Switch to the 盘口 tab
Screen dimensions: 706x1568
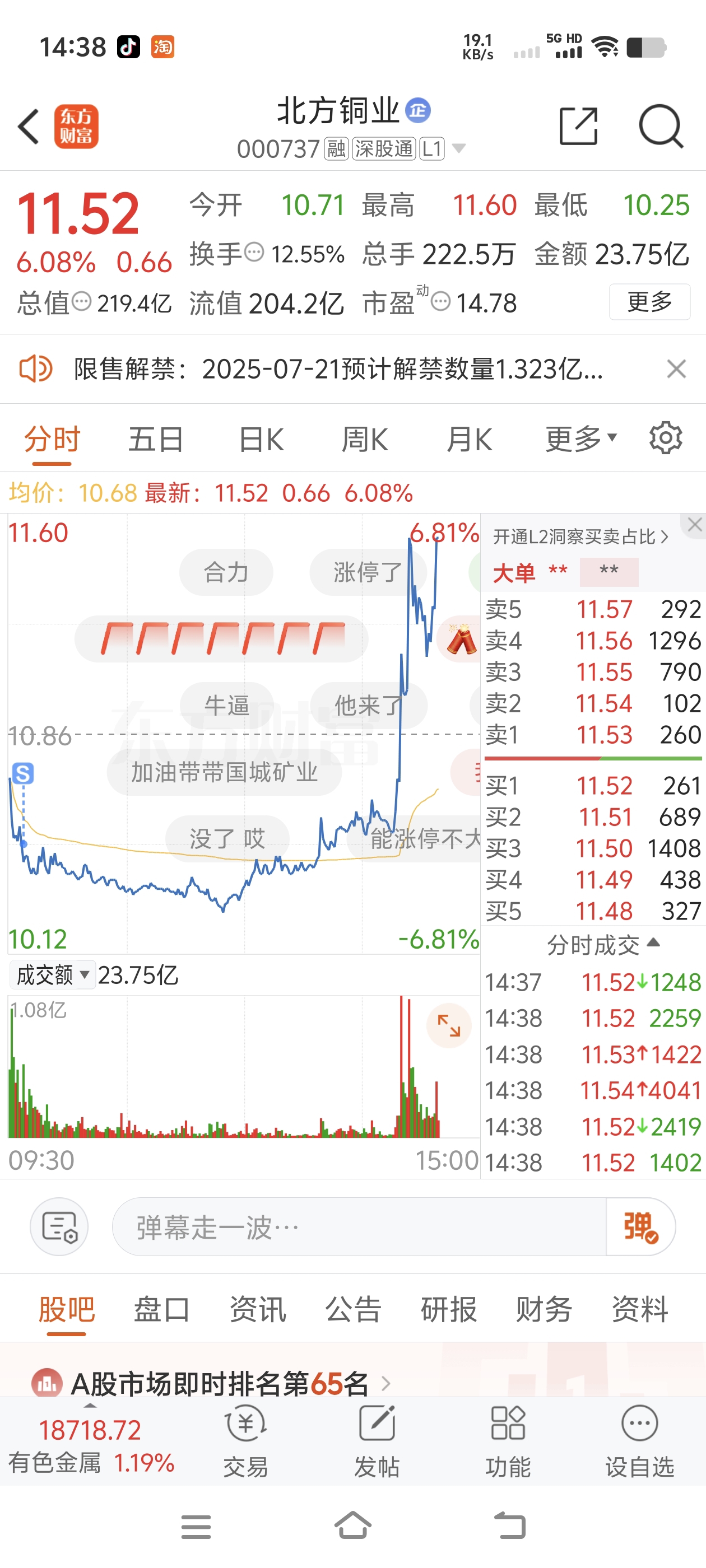click(x=161, y=1309)
